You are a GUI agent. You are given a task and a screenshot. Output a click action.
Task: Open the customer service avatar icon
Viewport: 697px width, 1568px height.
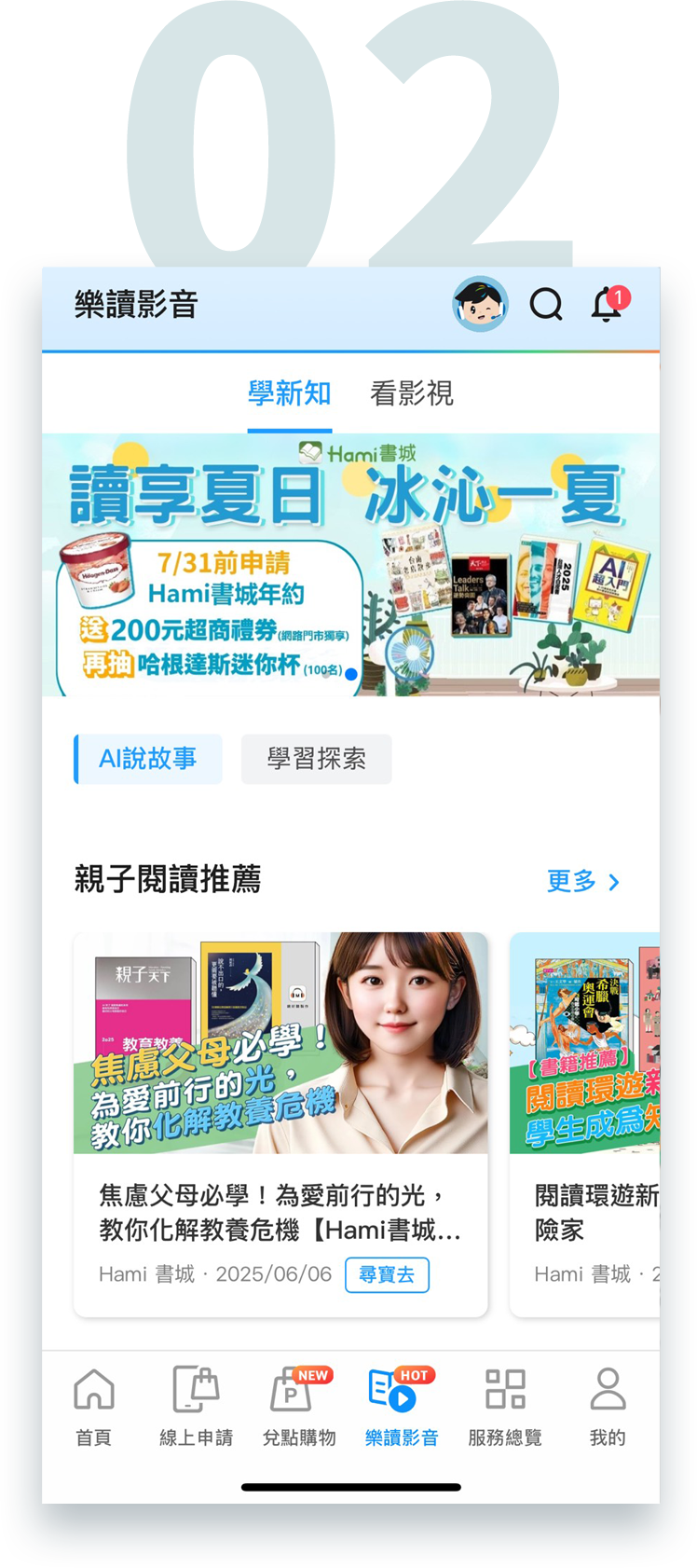480,304
